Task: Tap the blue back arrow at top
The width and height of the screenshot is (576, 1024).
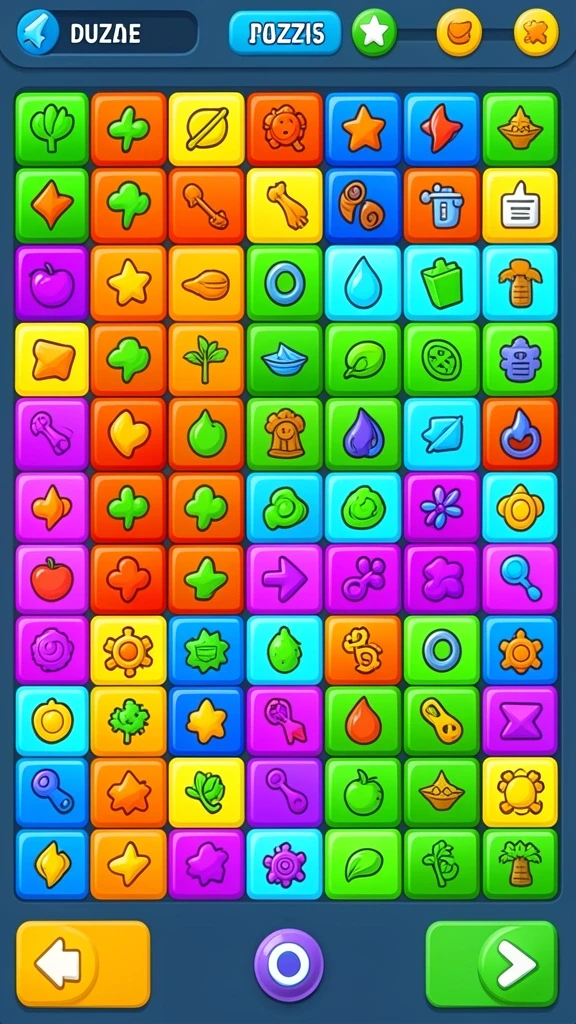Action: pos(38,31)
